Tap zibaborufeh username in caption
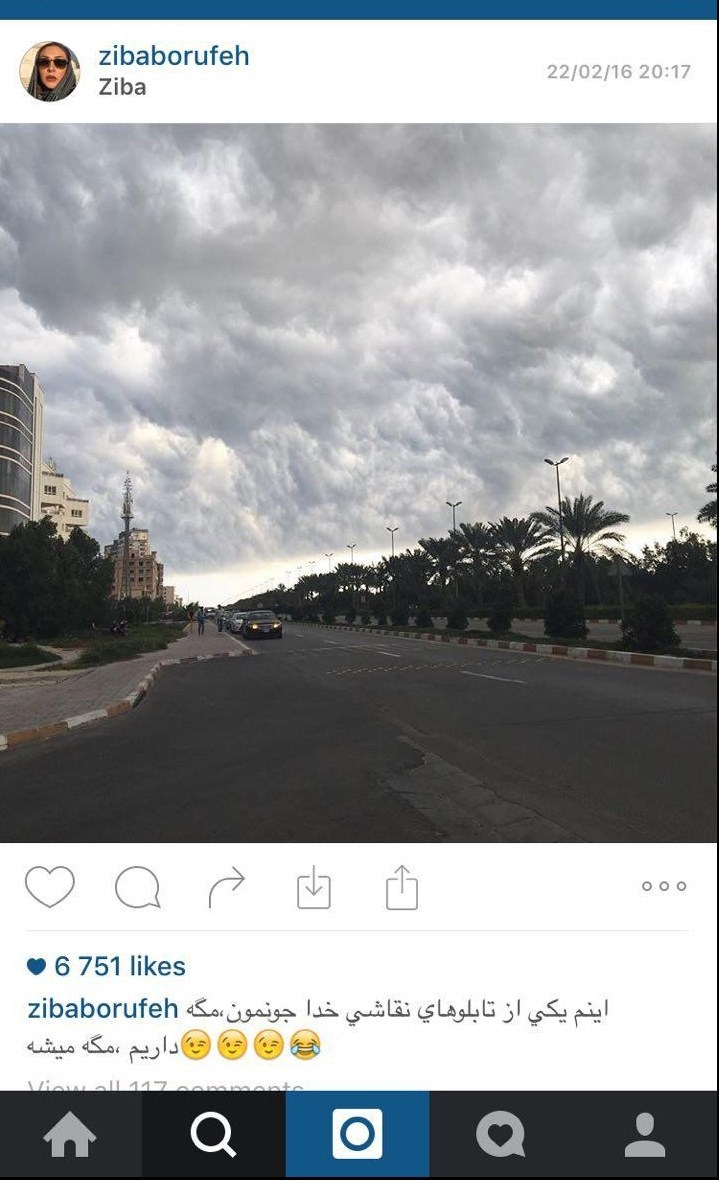This screenshot has width=719, height=1180. pyautogui.click(x=103, y=1008)
